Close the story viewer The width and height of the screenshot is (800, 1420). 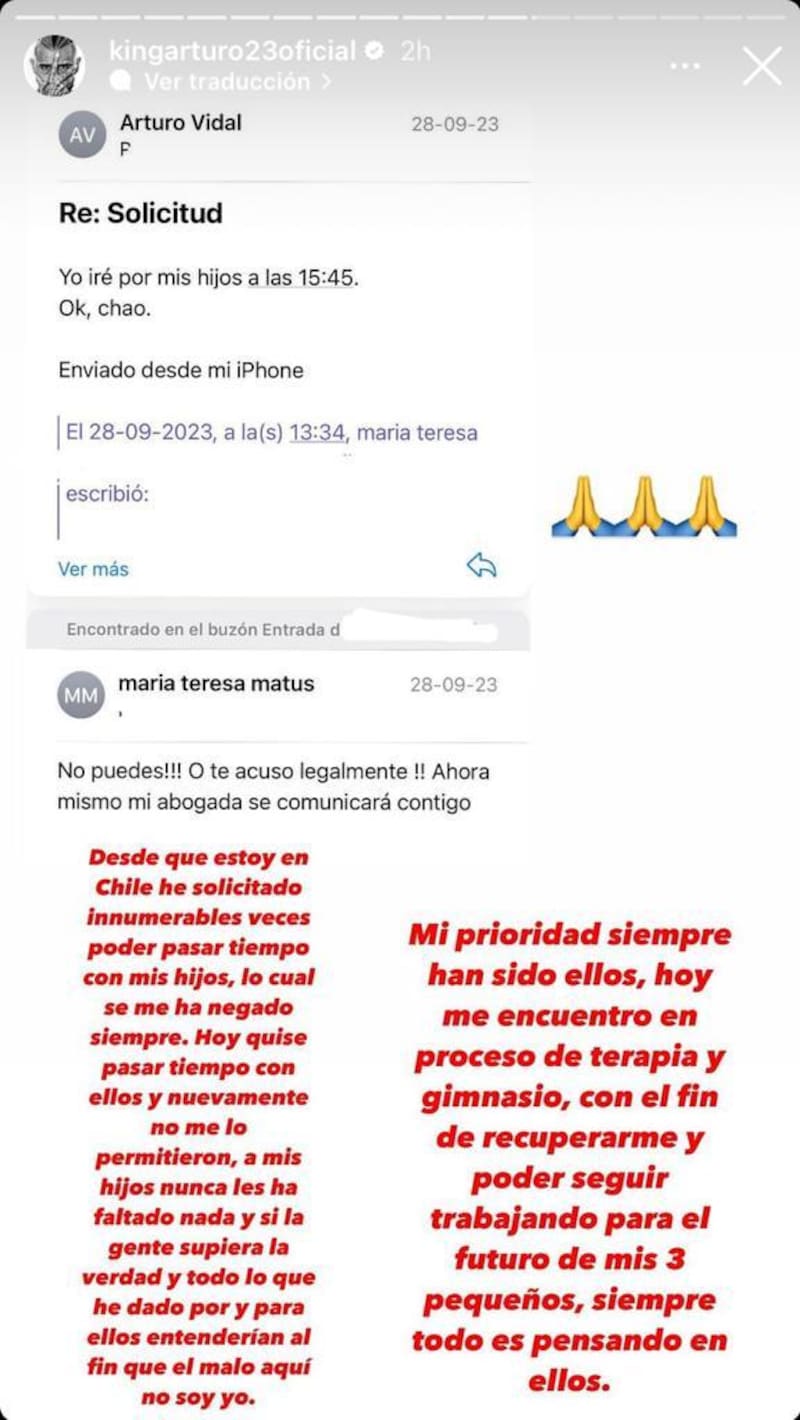(x=762, y=66)
